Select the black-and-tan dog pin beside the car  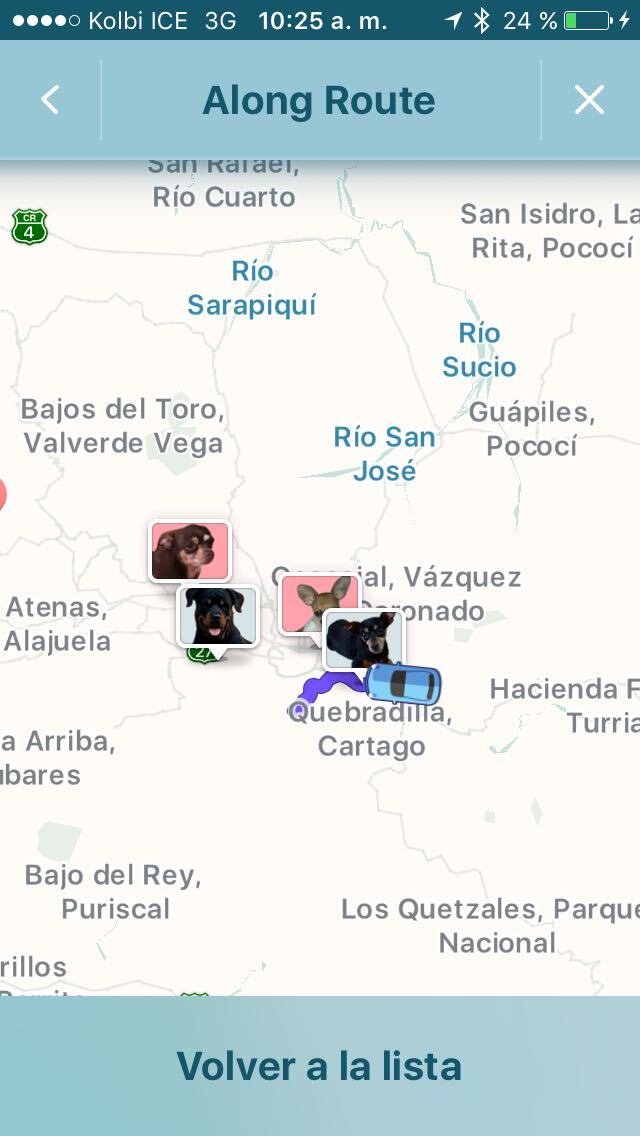click(363, 639)
